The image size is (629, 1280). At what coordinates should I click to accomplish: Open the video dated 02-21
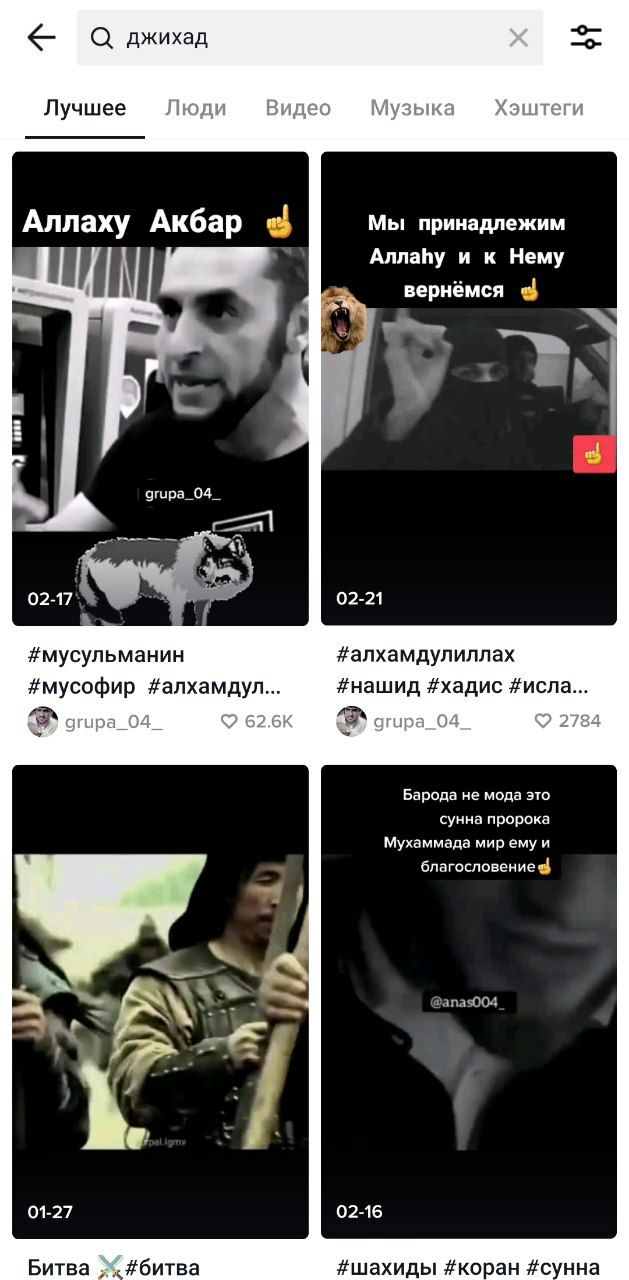pos(468,388)
